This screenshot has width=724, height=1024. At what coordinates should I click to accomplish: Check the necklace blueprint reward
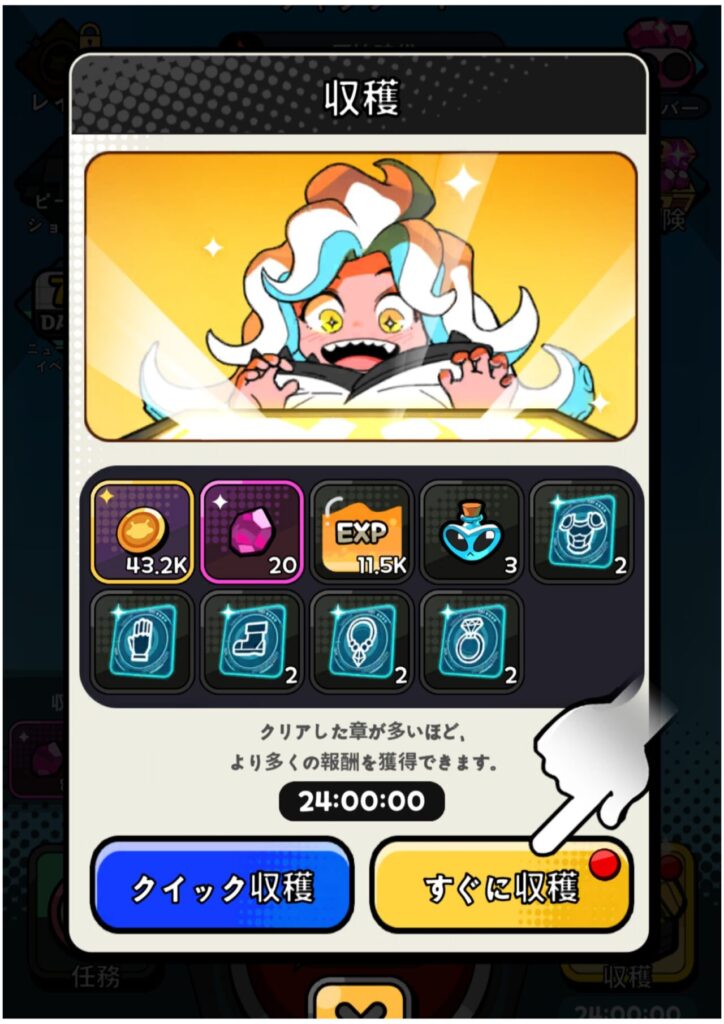[361, 641]
